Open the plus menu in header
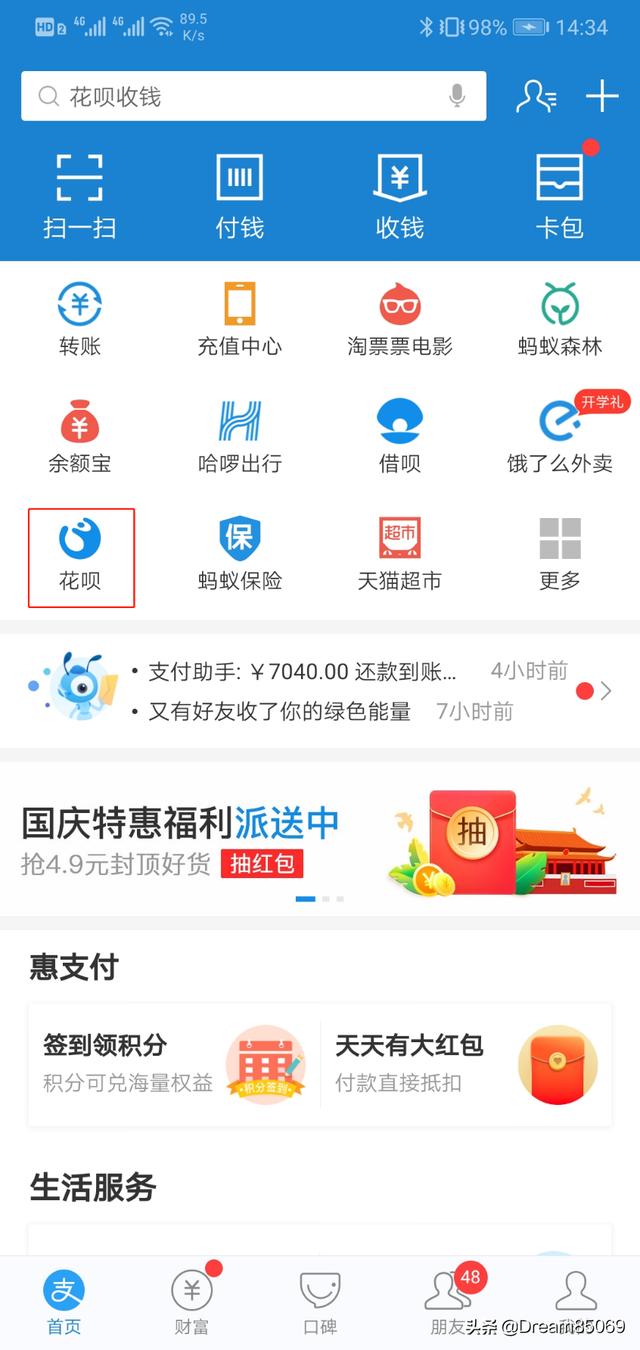The height and width of the screenshot is (1350, 640). [602, 97]
